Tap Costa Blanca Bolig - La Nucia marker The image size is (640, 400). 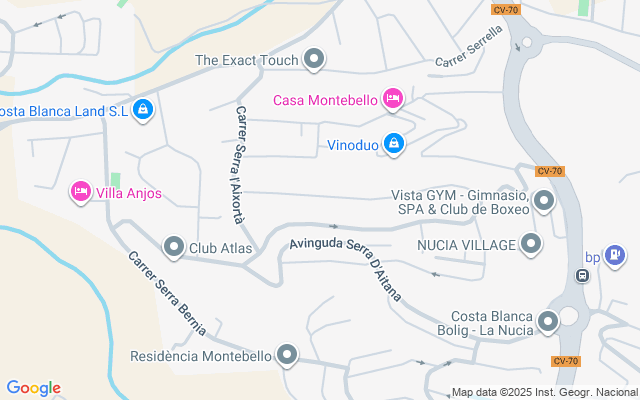coord(548,322)
